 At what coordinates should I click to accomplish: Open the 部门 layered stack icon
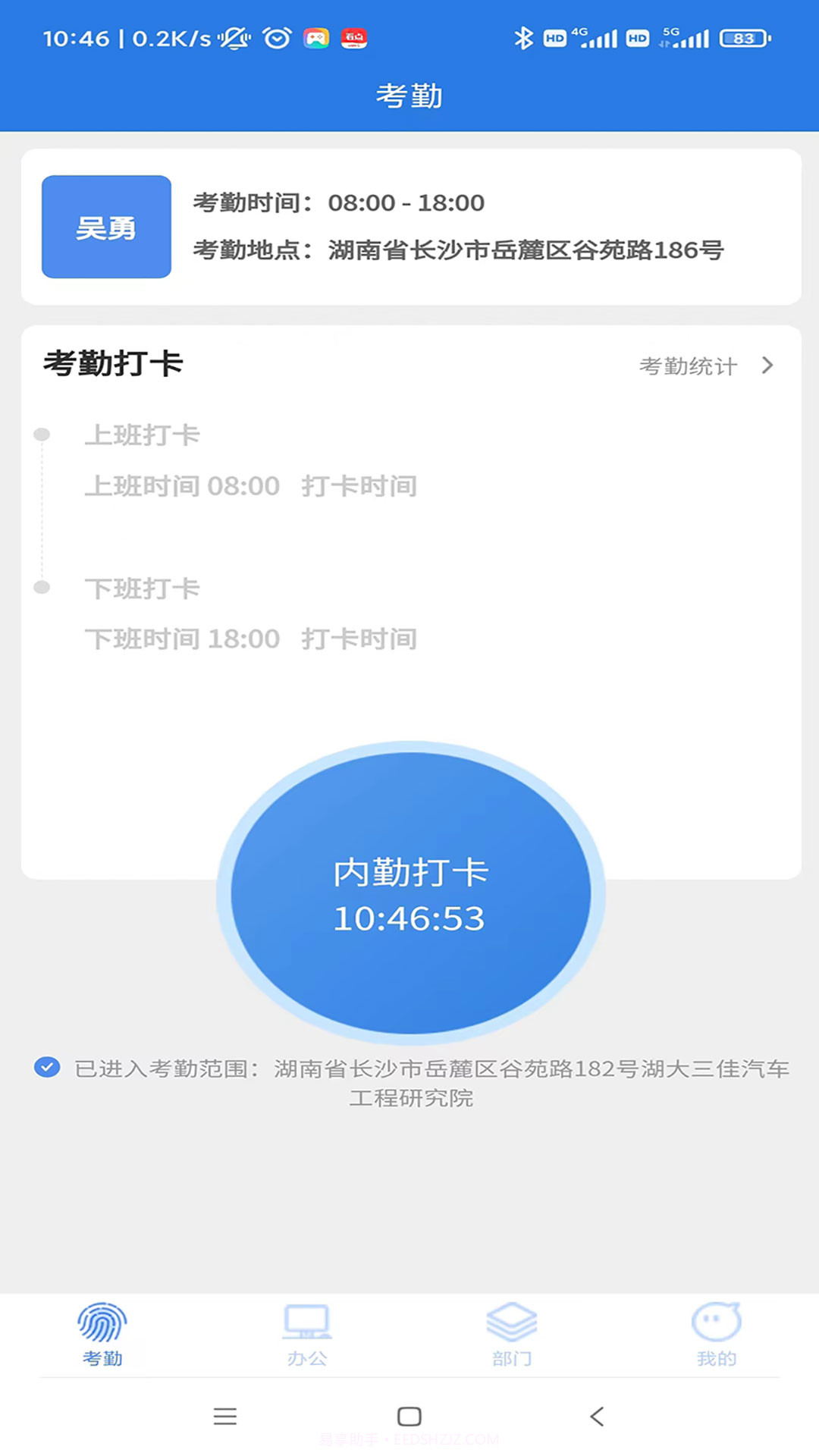512,1321
